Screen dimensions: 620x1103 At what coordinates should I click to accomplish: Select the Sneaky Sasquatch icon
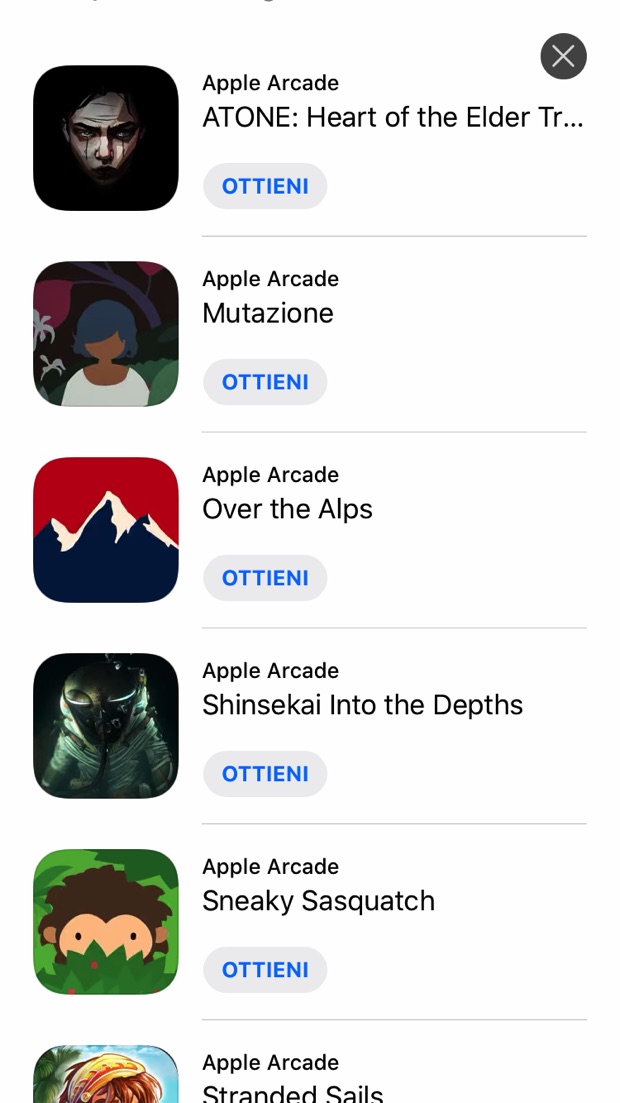[x=106, y=922]
